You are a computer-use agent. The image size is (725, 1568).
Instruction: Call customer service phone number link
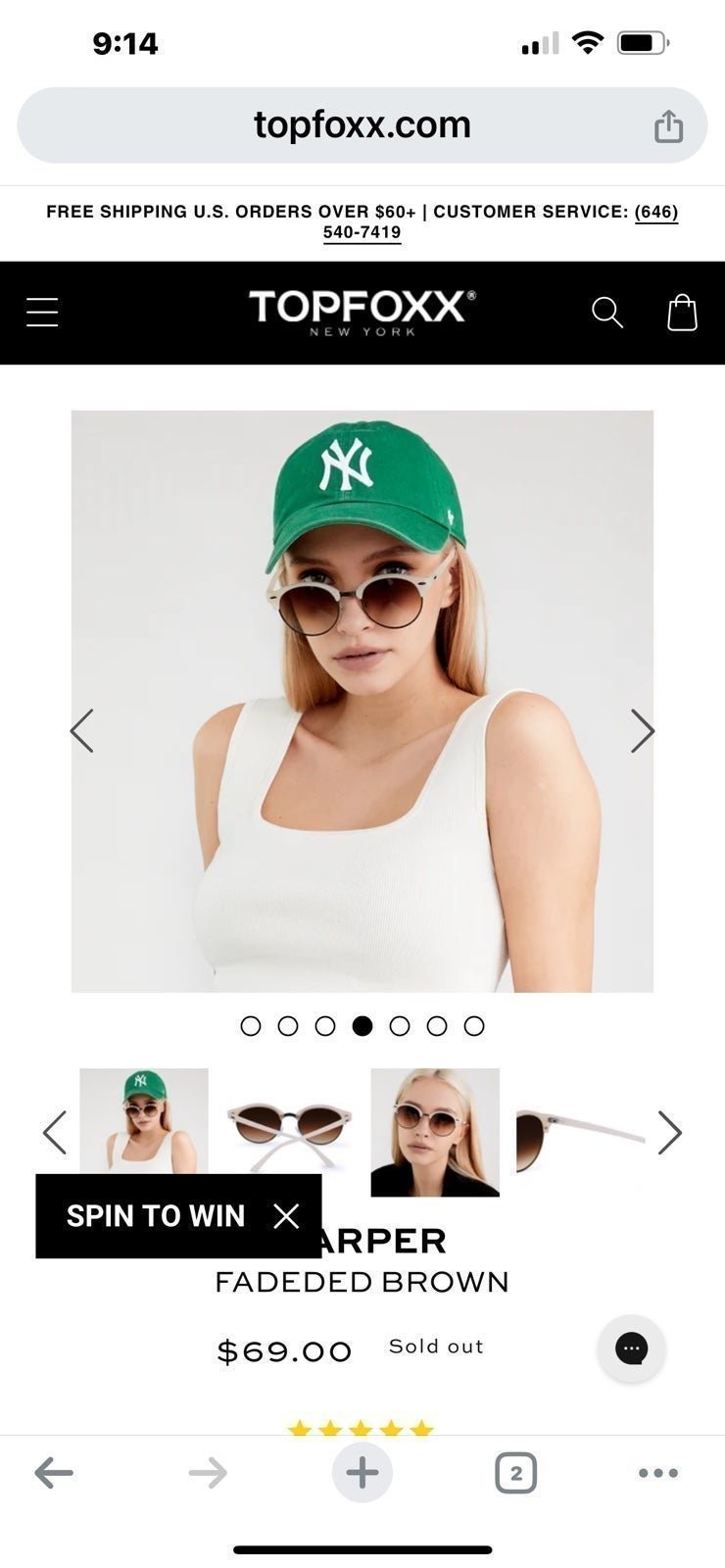501,221
